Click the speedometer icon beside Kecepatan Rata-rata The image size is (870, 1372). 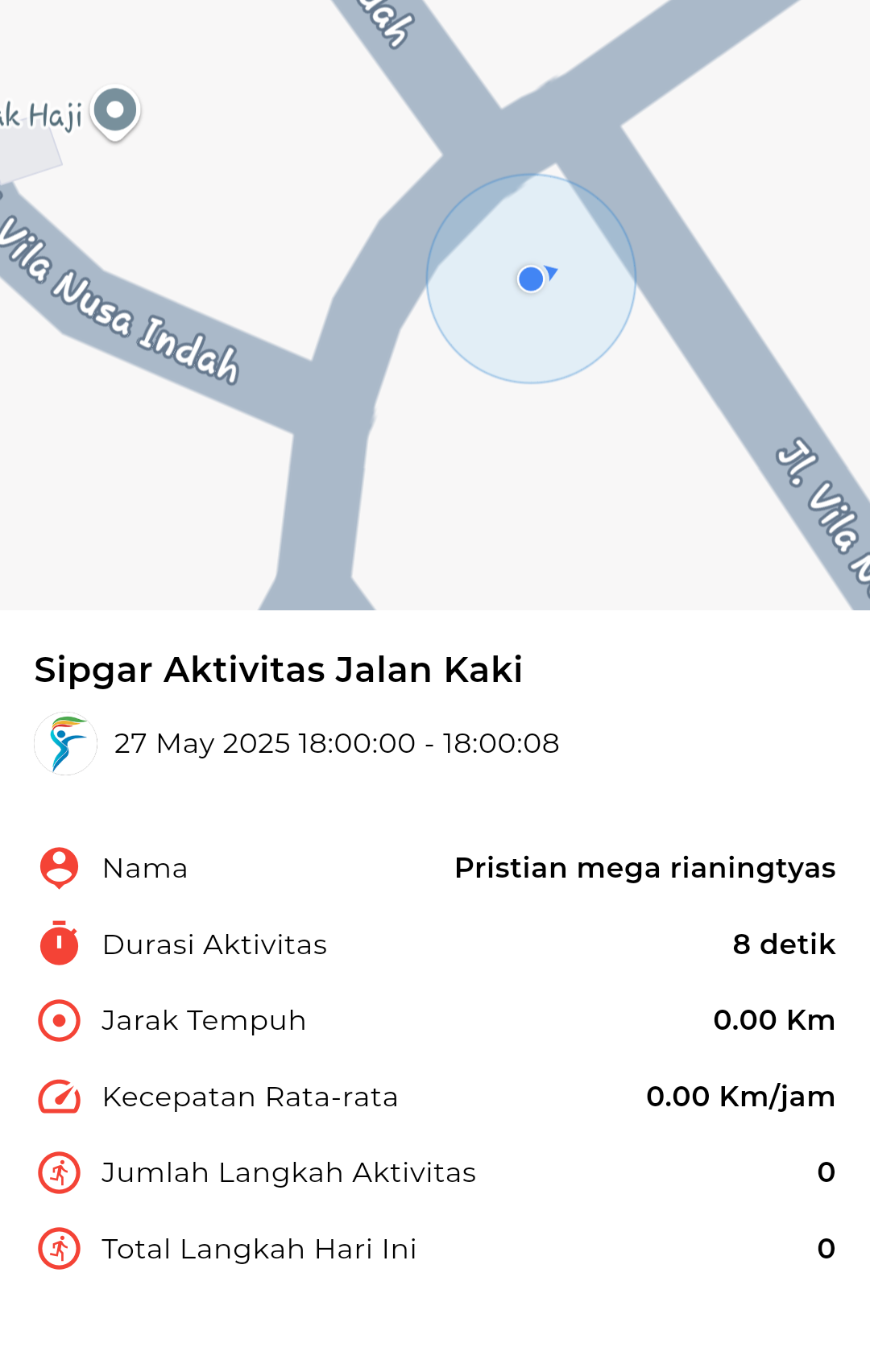pos(58,1097)
